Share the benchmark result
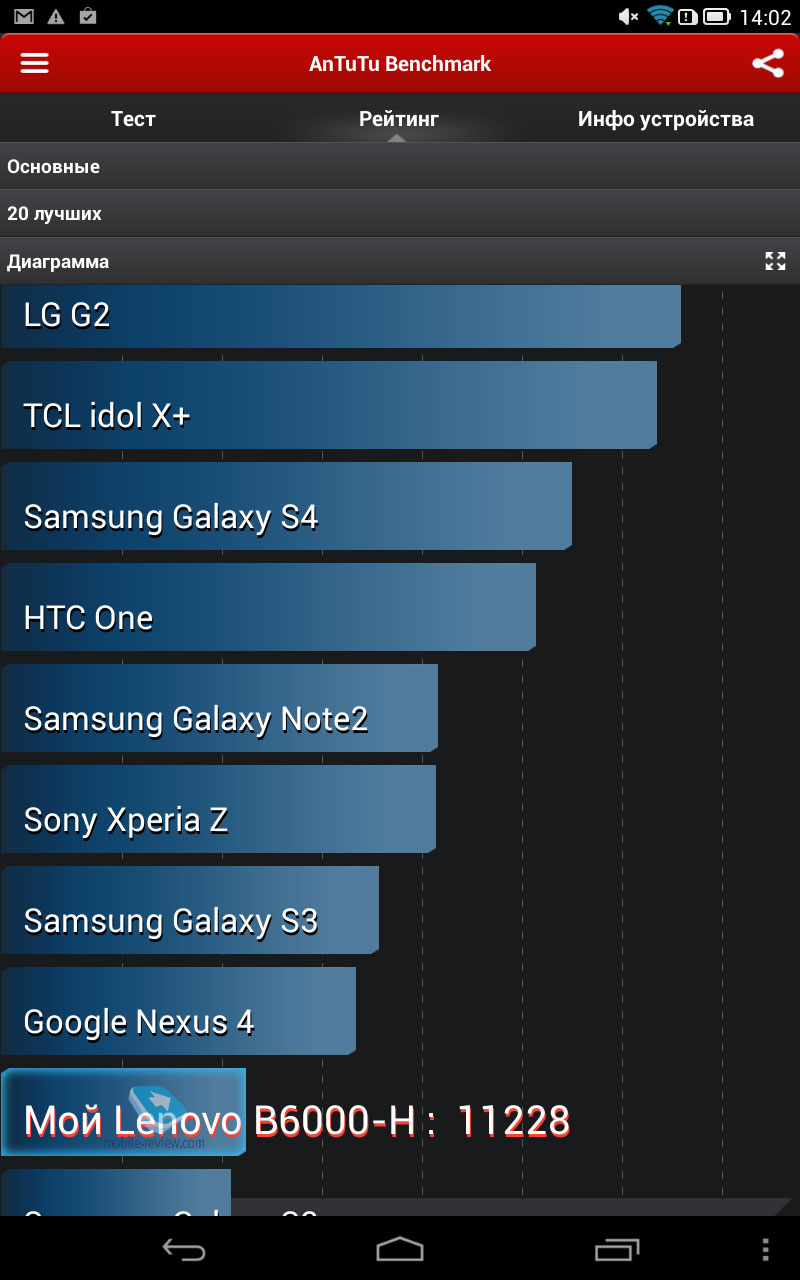 (x=767, y=63)
